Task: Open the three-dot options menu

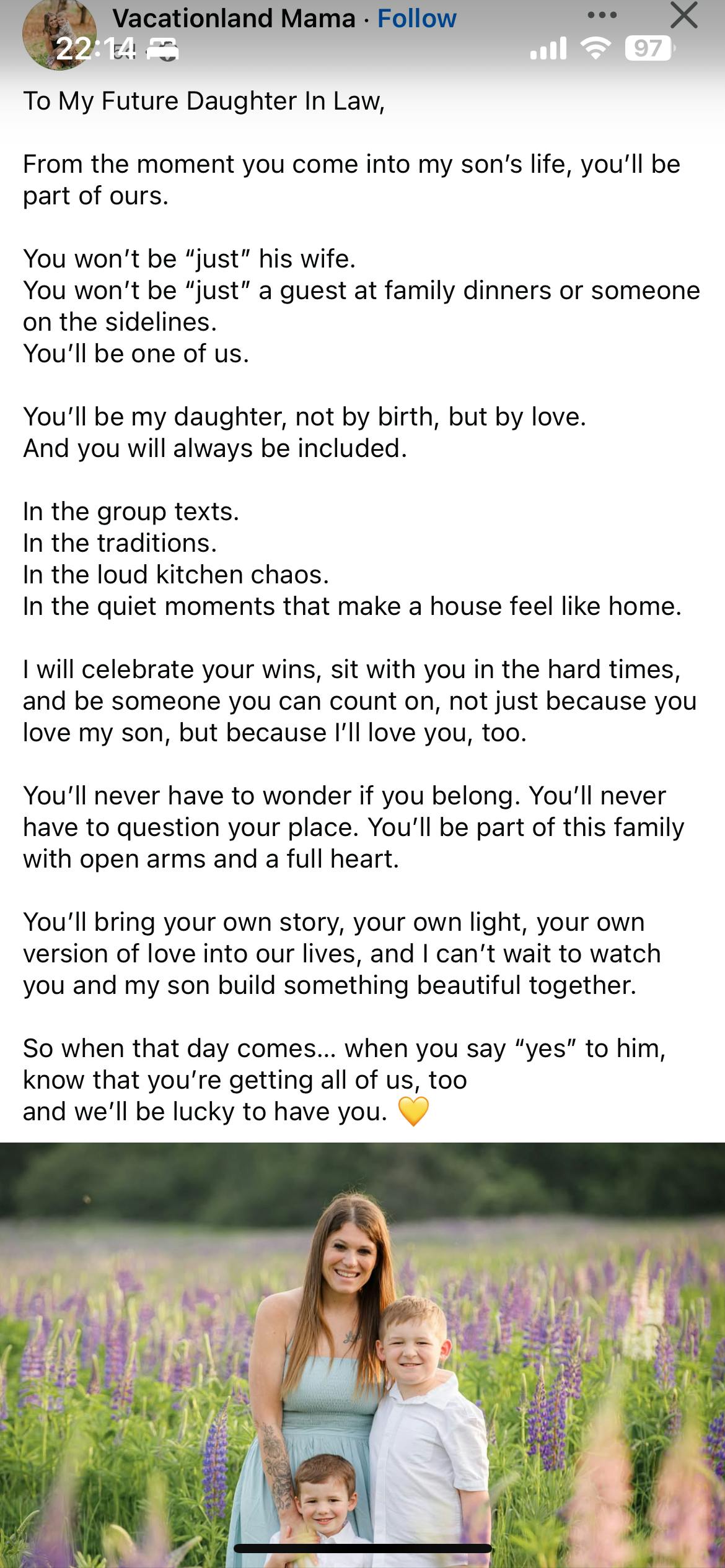Action: 602,15
